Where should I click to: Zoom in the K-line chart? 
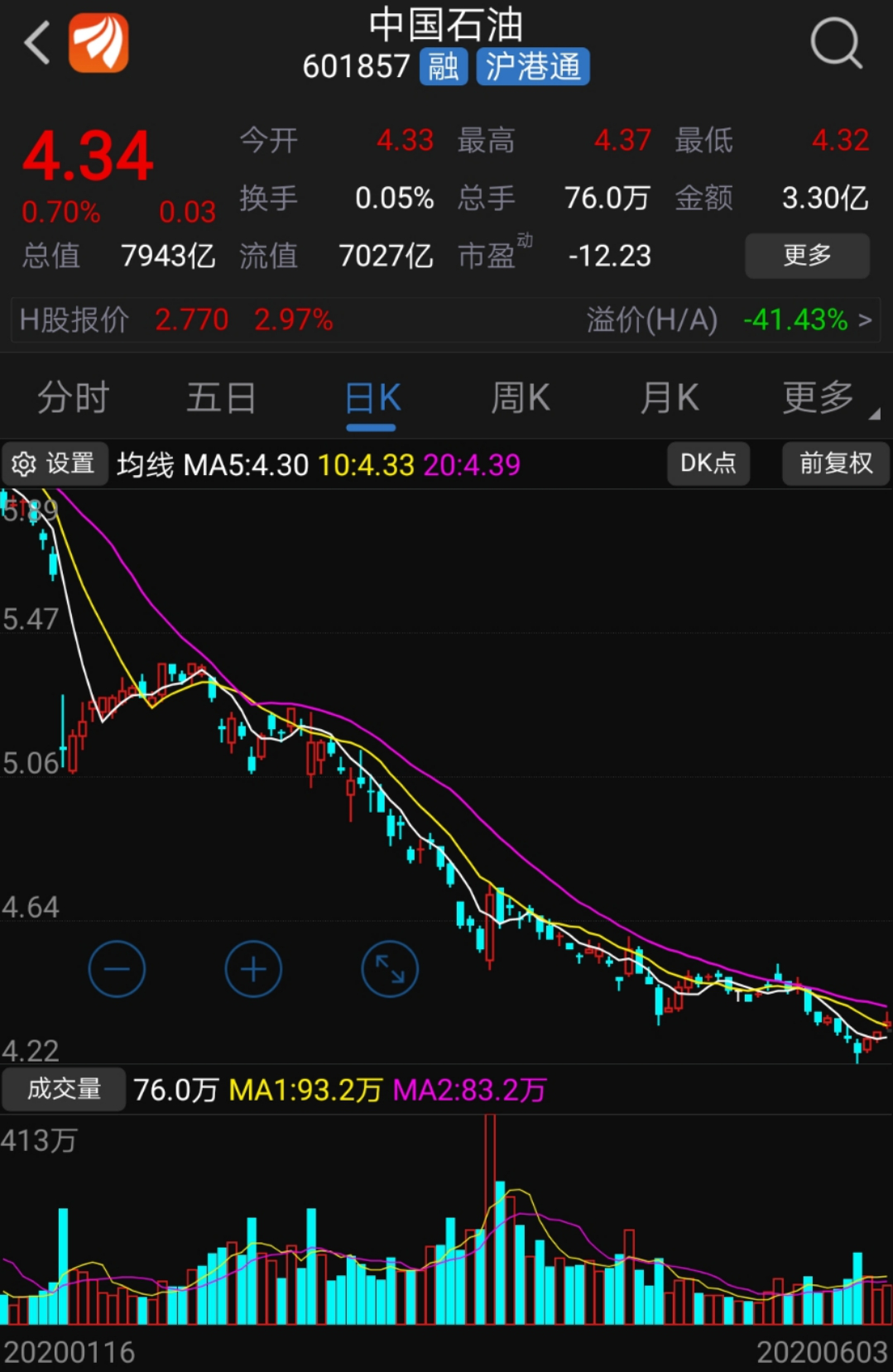253,969
